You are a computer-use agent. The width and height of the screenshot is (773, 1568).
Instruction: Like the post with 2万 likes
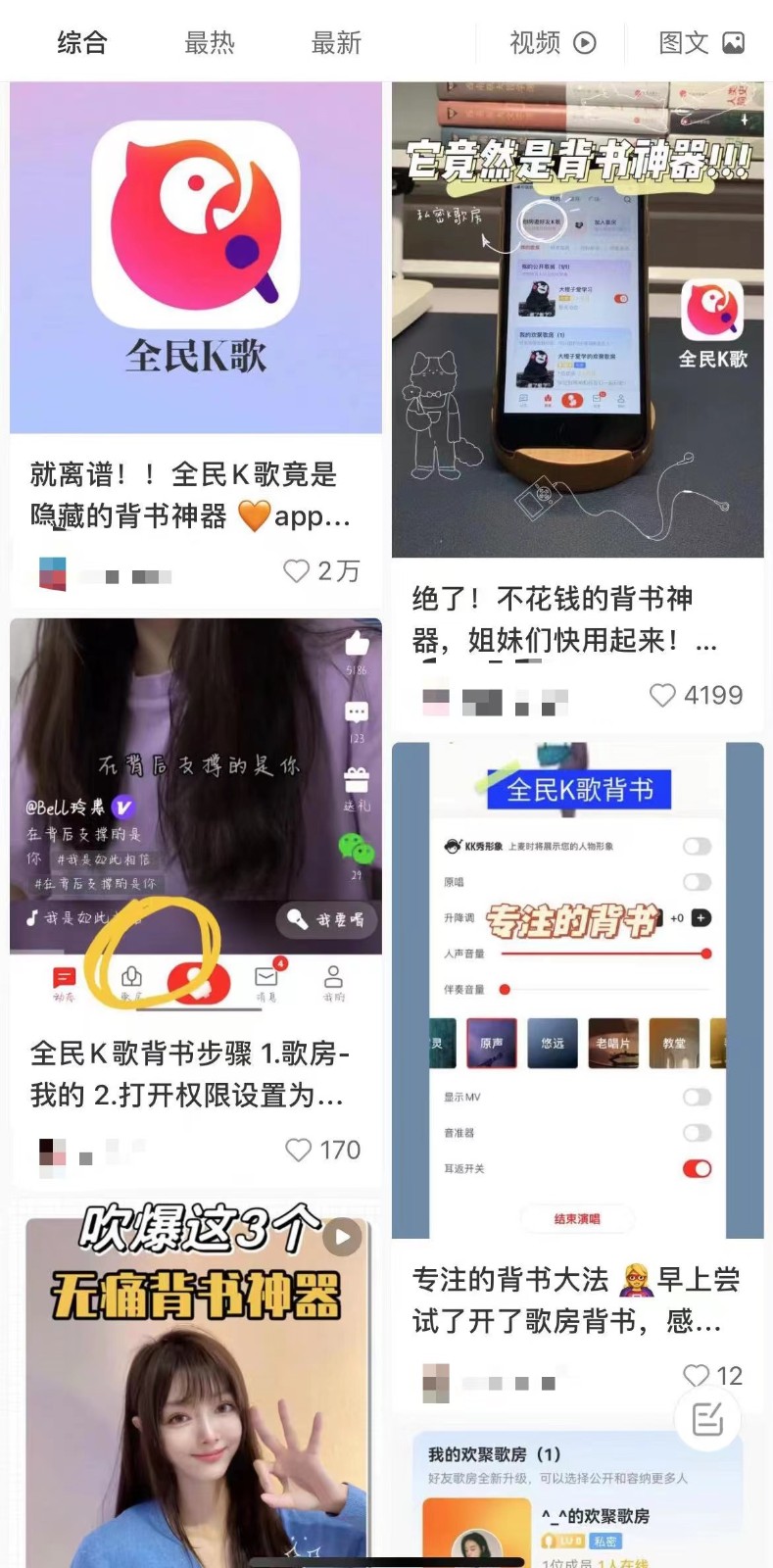coord(296,570)
